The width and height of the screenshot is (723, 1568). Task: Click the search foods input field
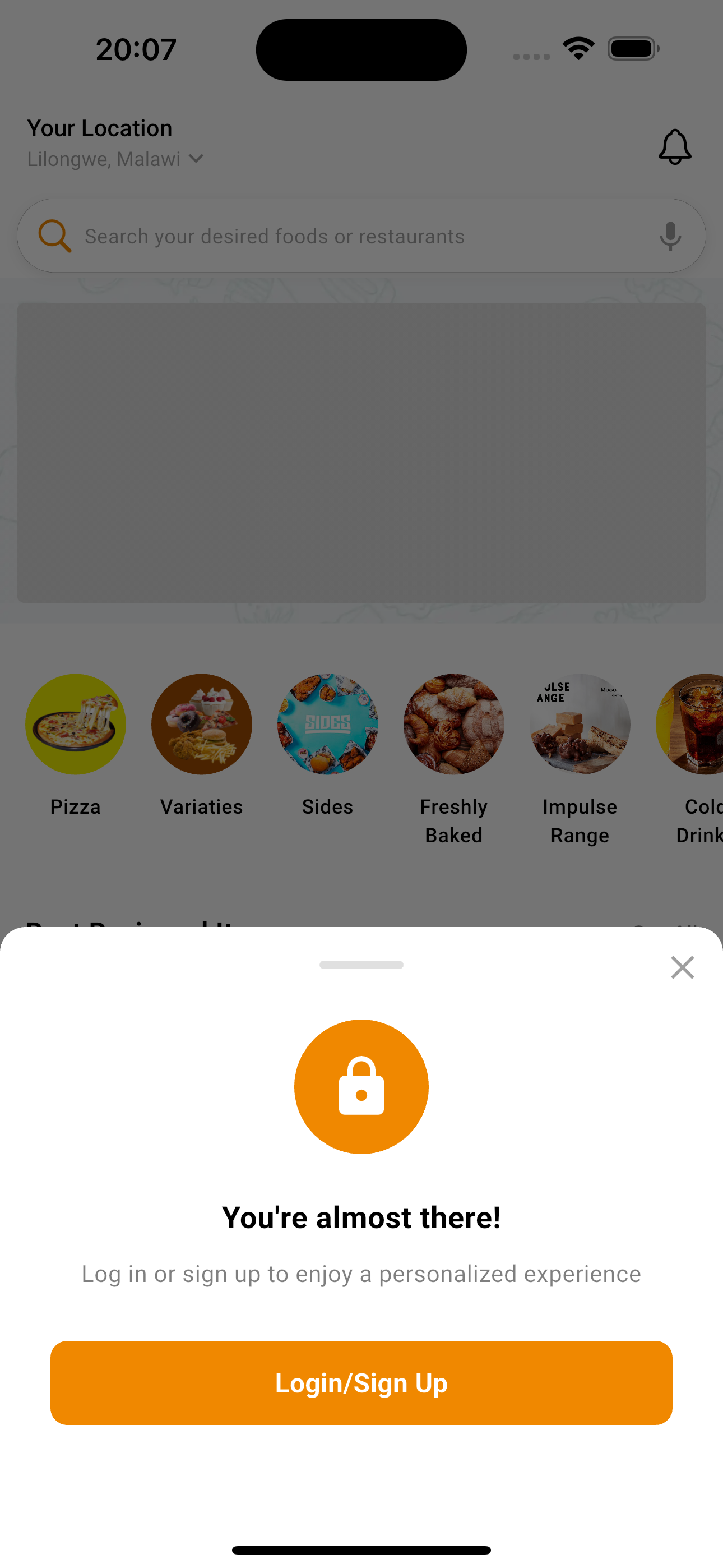(x=274, y=236)
